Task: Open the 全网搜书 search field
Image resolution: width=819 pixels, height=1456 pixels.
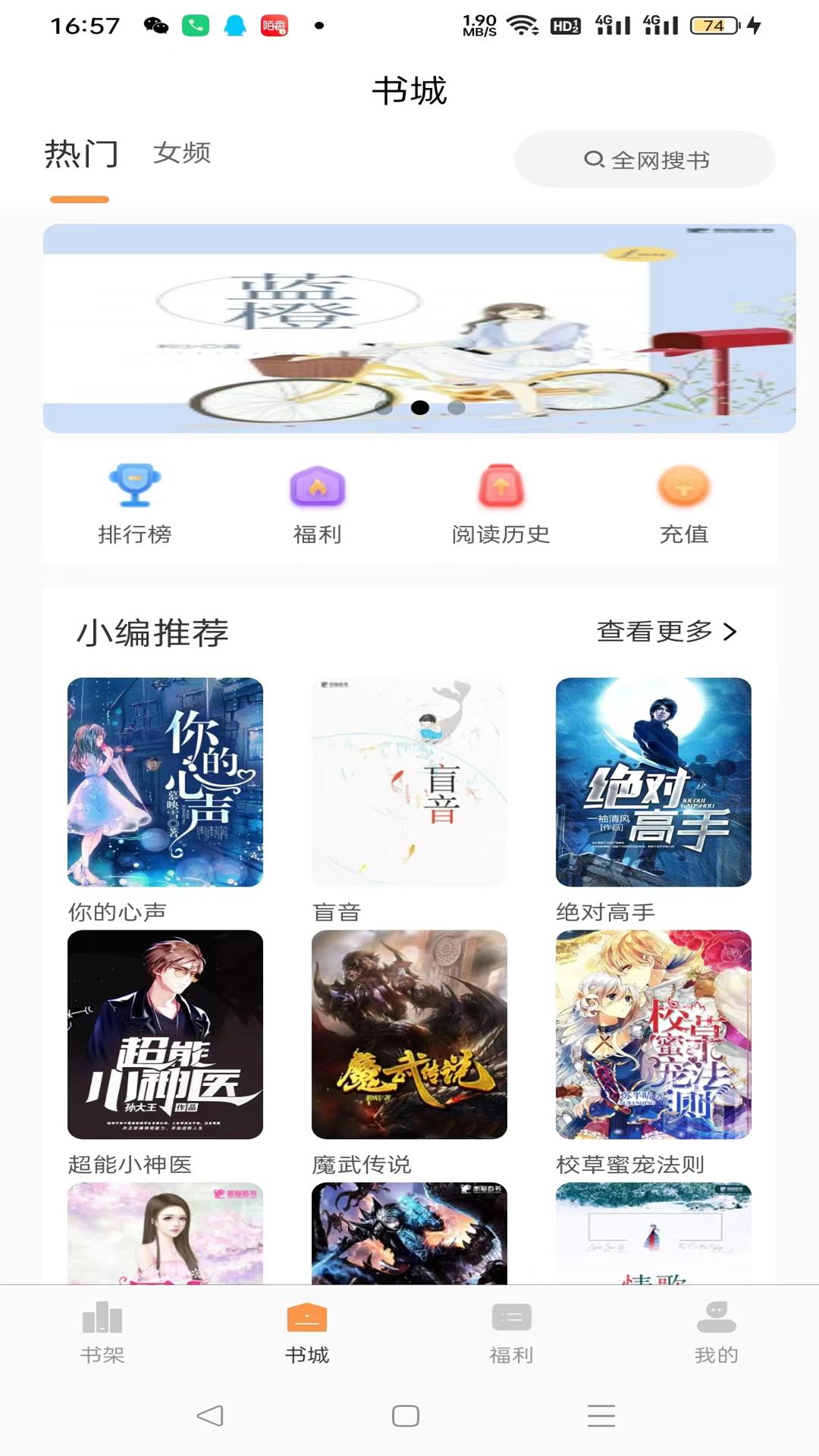Action: coord(643,159)
